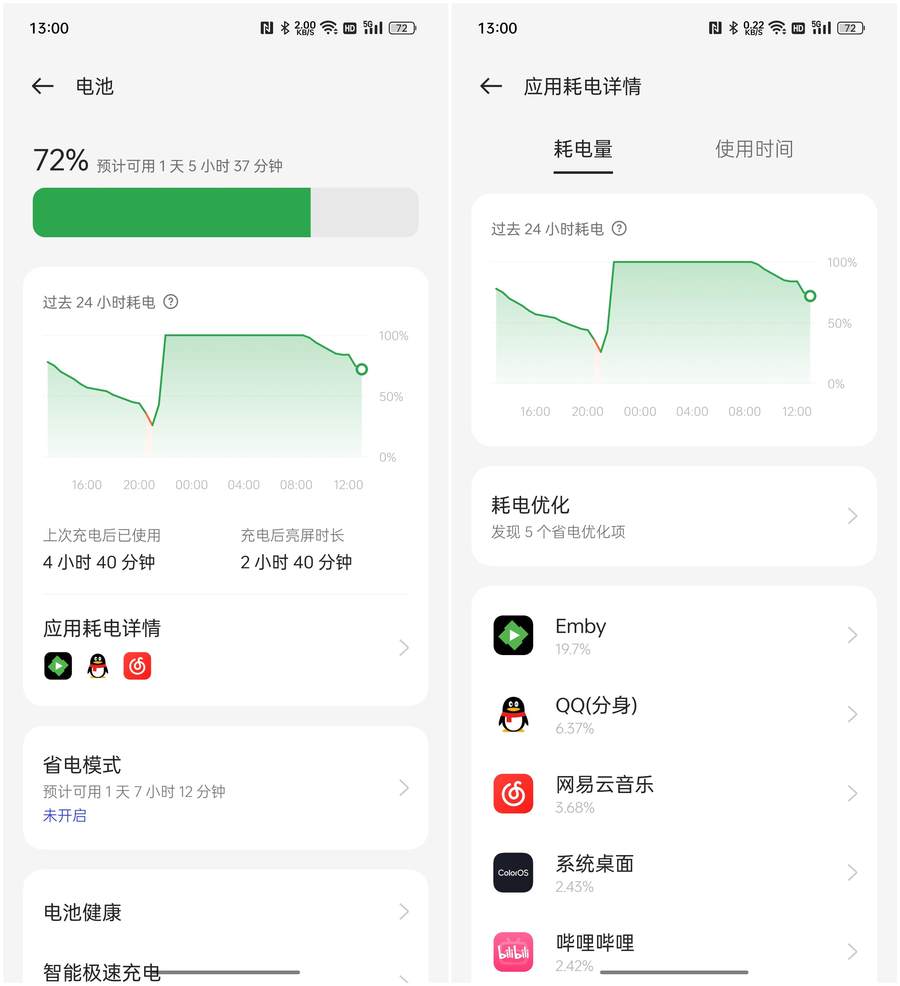Open 哔哩哔哩 power usage details
900x986 pixels.
tap(673, 952)
